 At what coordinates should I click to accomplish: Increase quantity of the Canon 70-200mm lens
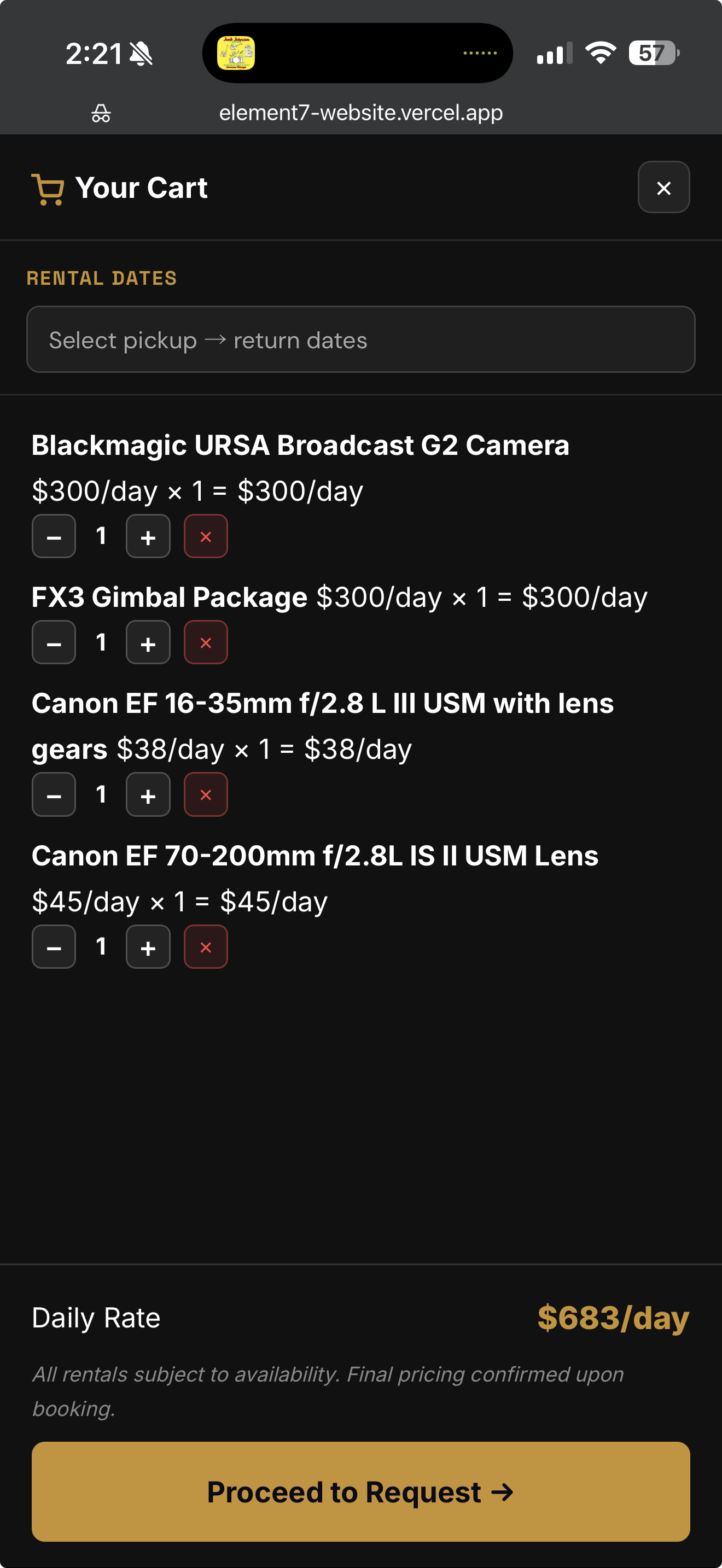tap(147, 946)
